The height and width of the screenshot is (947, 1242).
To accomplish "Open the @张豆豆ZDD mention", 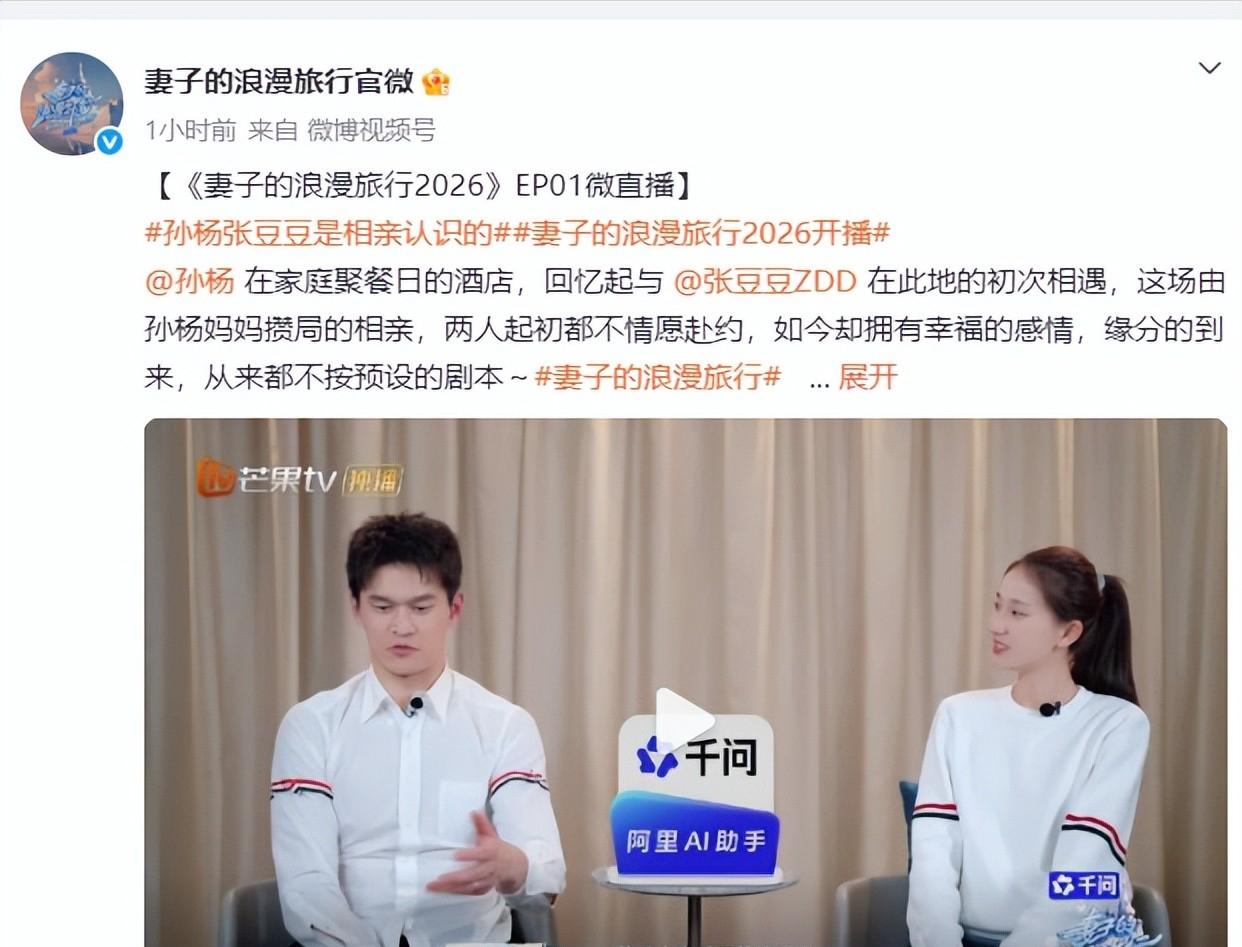I will (765, 282).
